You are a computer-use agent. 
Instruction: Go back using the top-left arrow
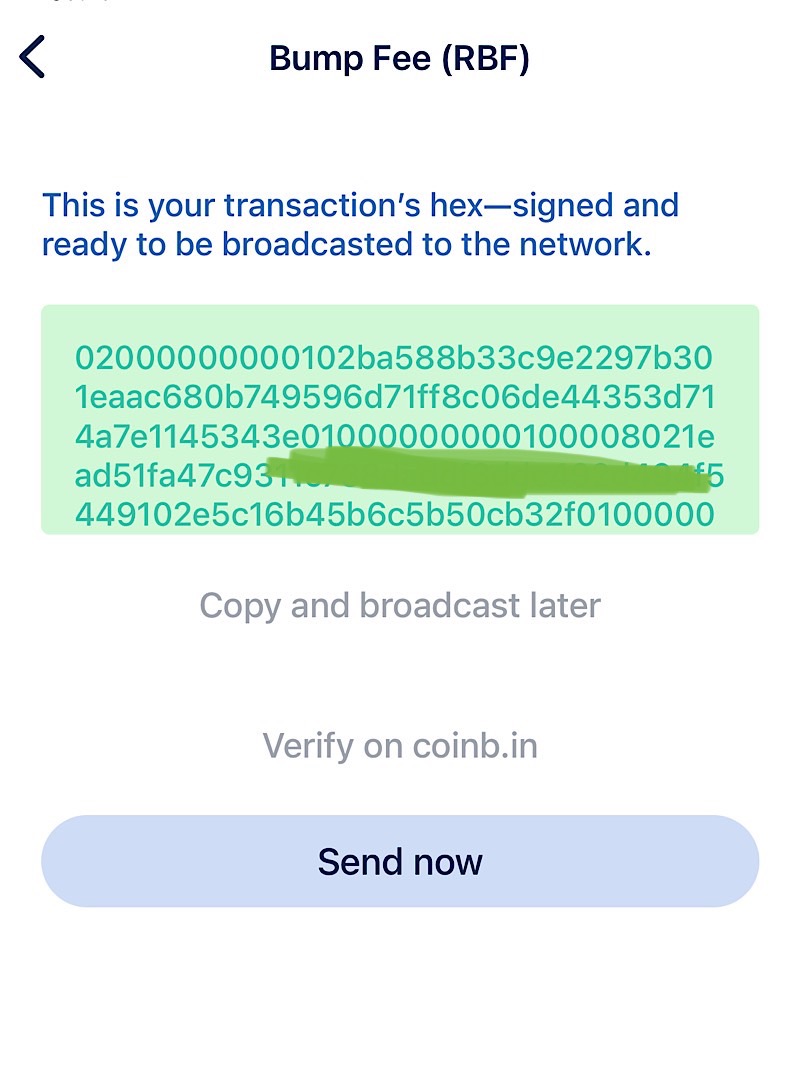tap(33, 57)
